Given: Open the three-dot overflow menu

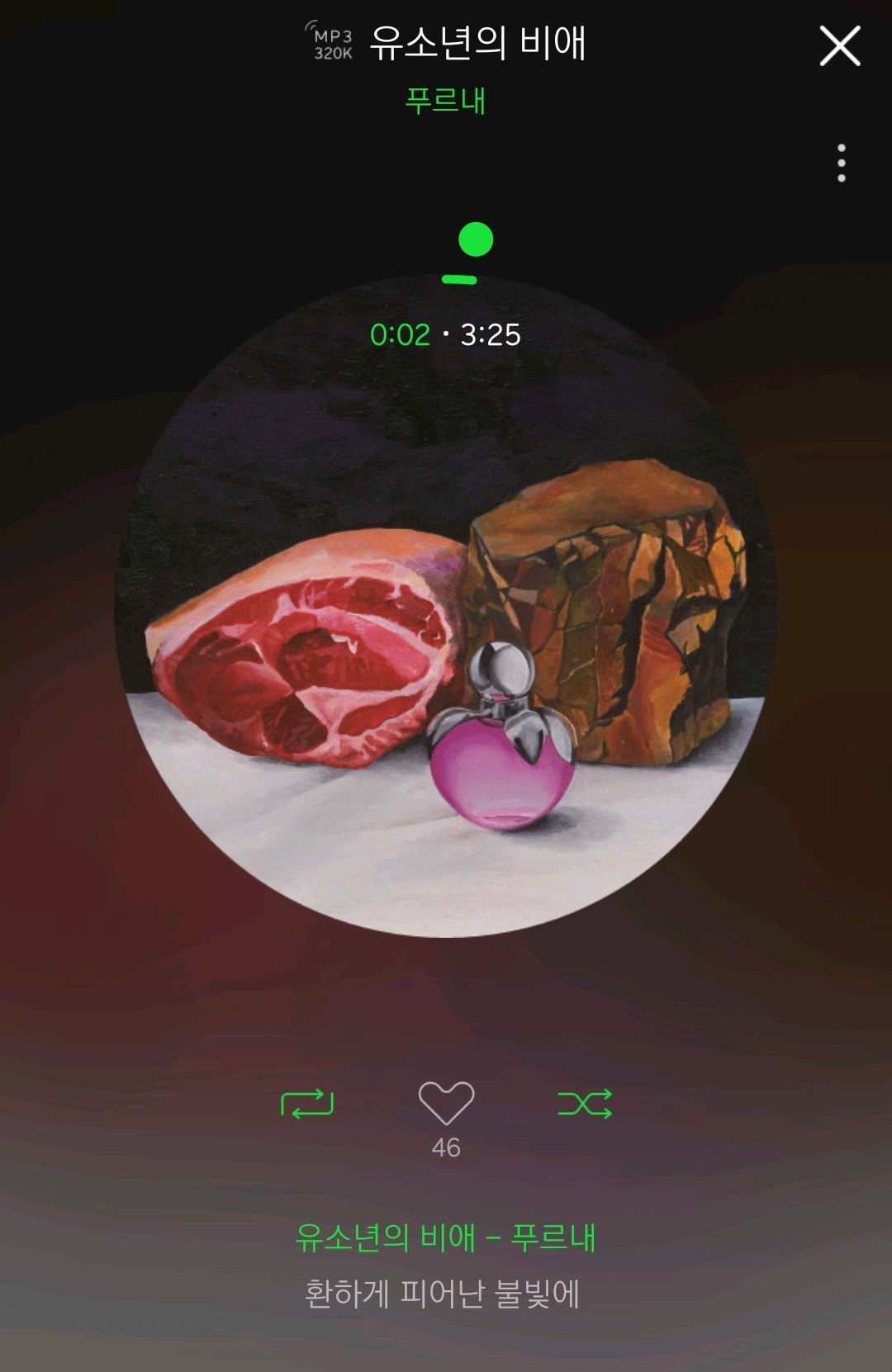Looking at the screenshot, I should point(841,163).
